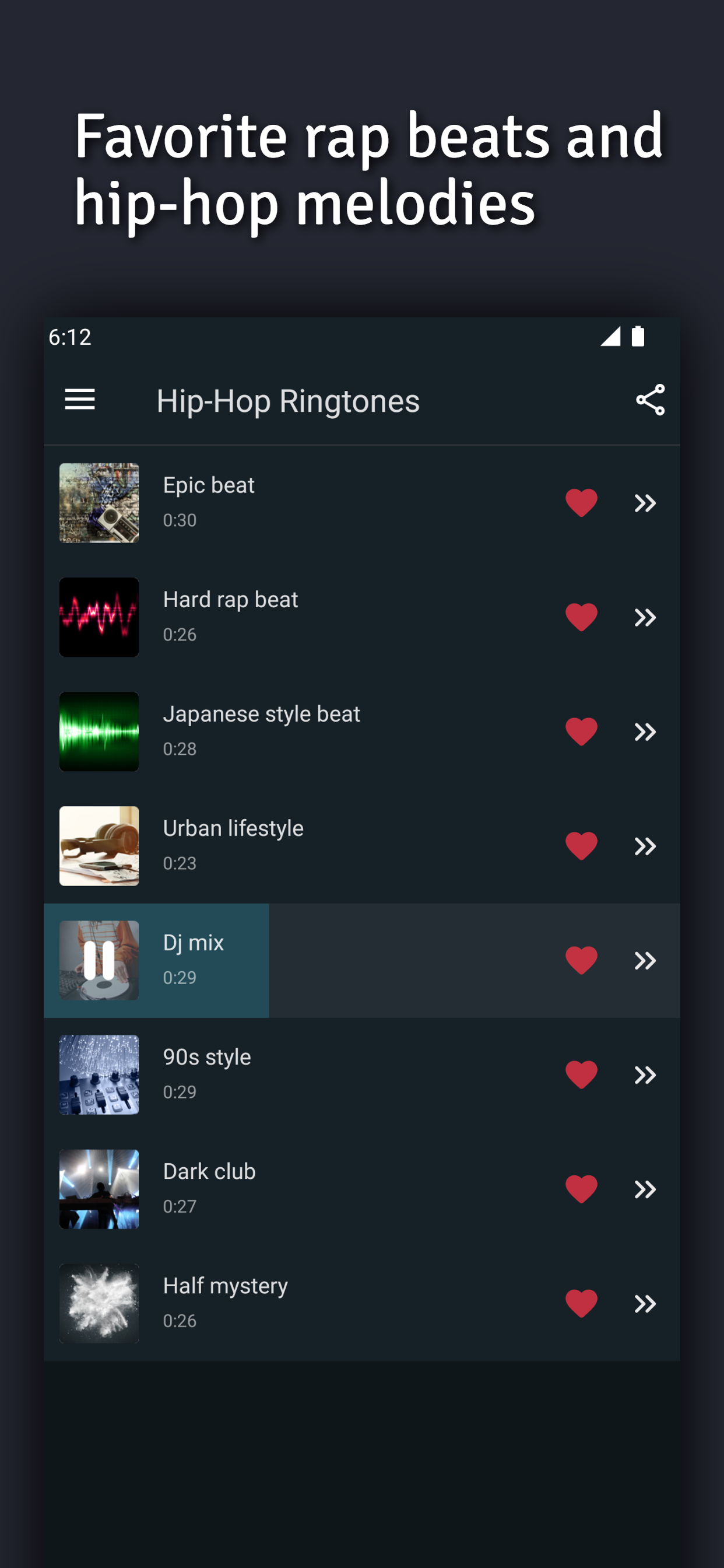Tap the Half mystery smoke artwork

point(99,1303)
